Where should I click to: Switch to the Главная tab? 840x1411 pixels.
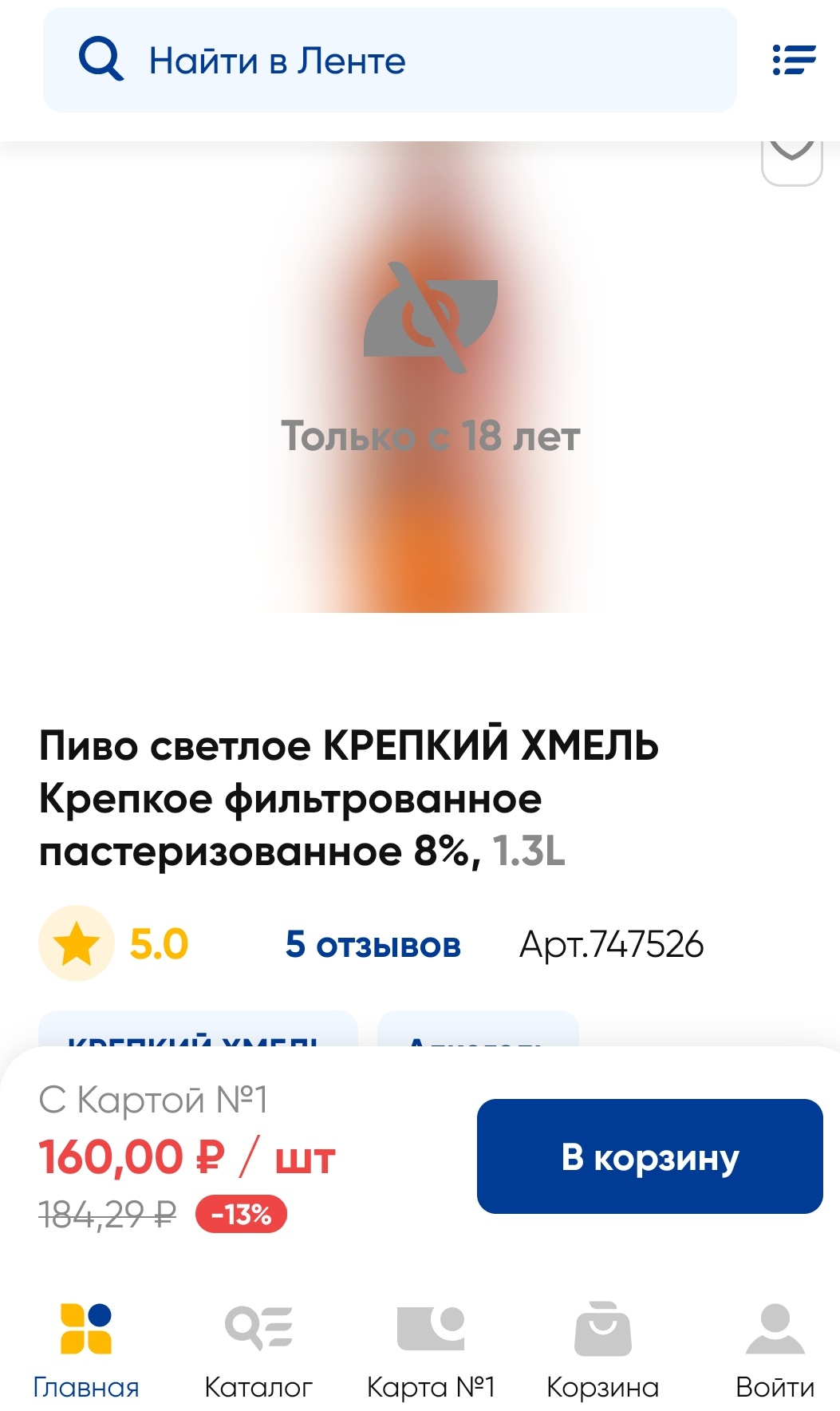click(85, 1350)
